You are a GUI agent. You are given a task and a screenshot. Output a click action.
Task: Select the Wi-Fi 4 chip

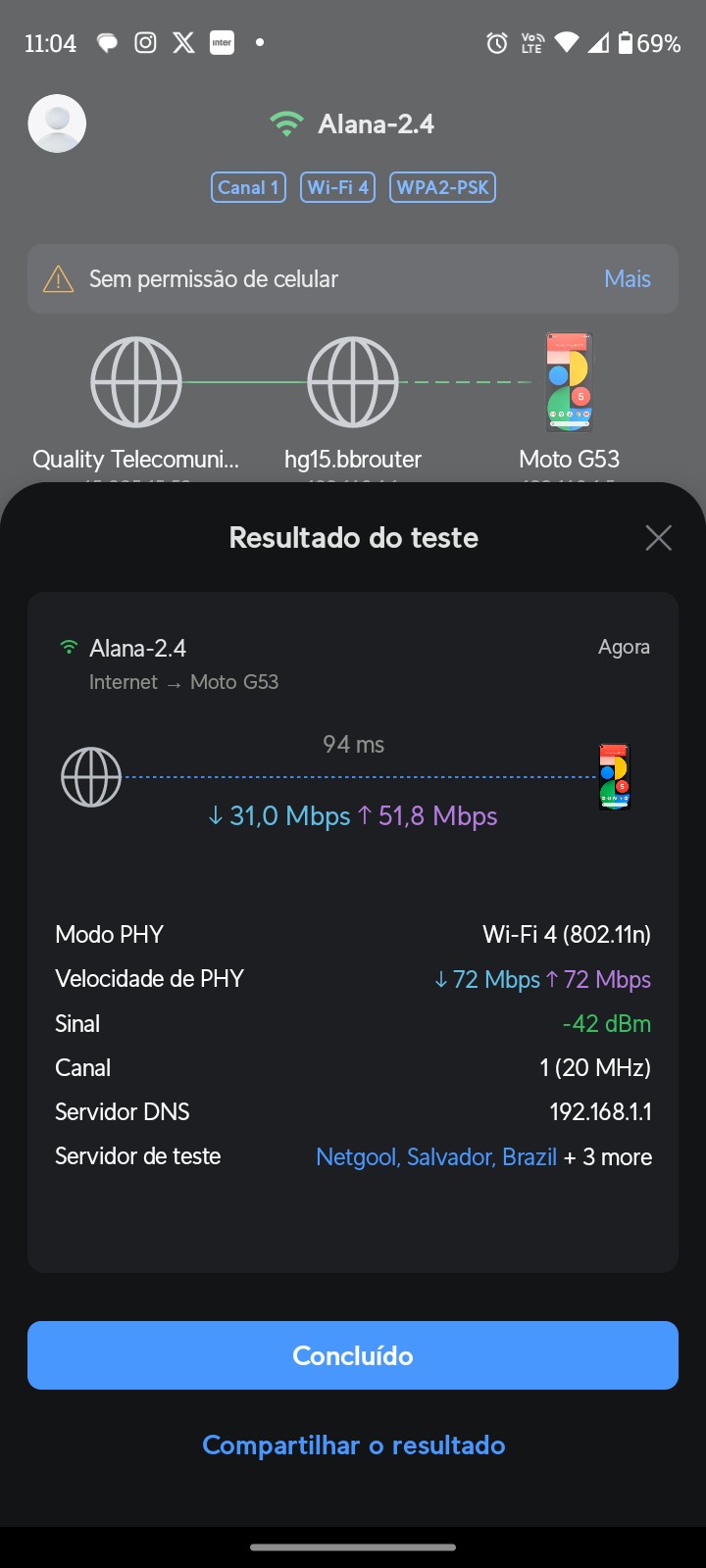337,187
